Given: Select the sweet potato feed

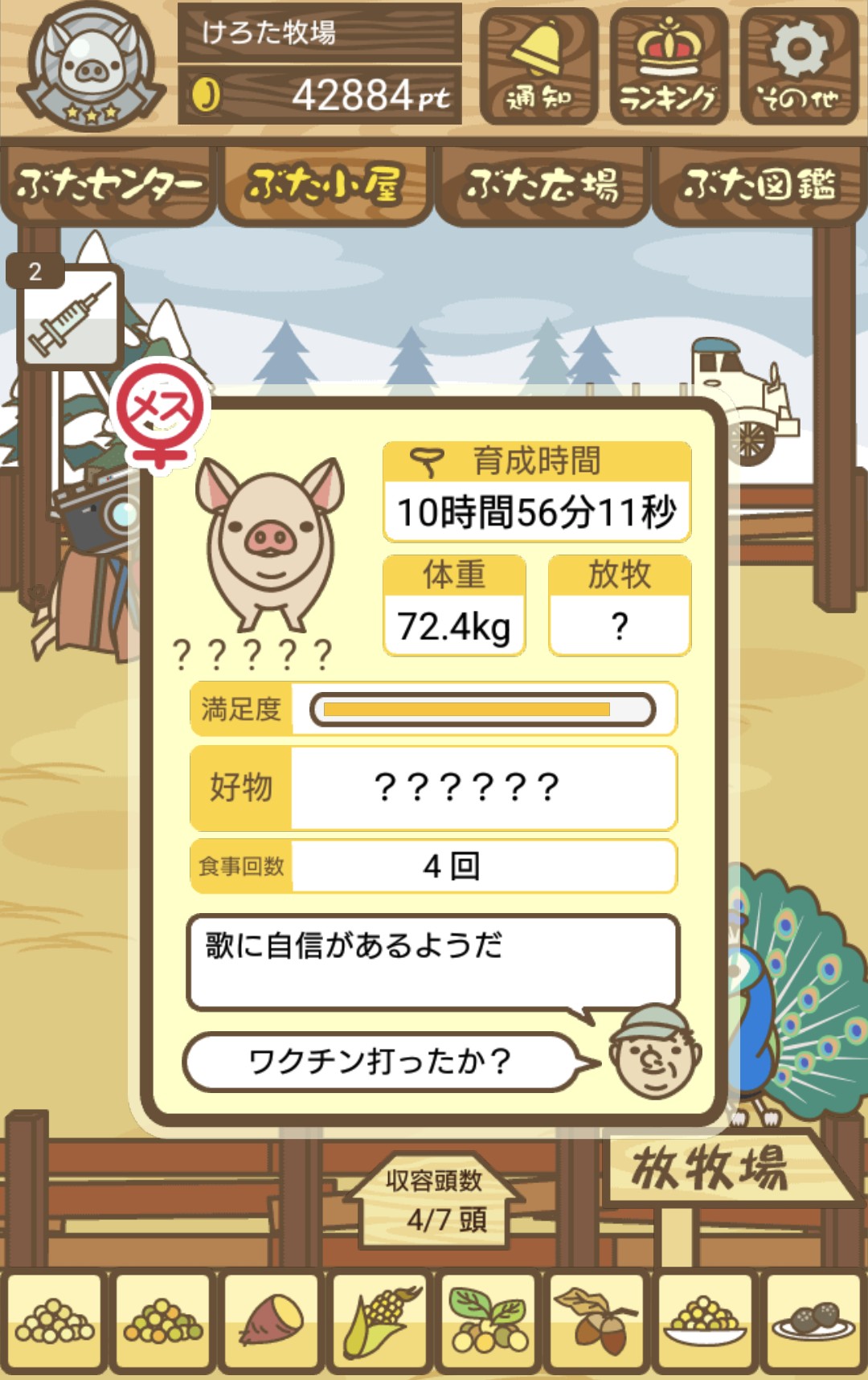Looking at the screenshot, I should click(x=272, y=1321).
